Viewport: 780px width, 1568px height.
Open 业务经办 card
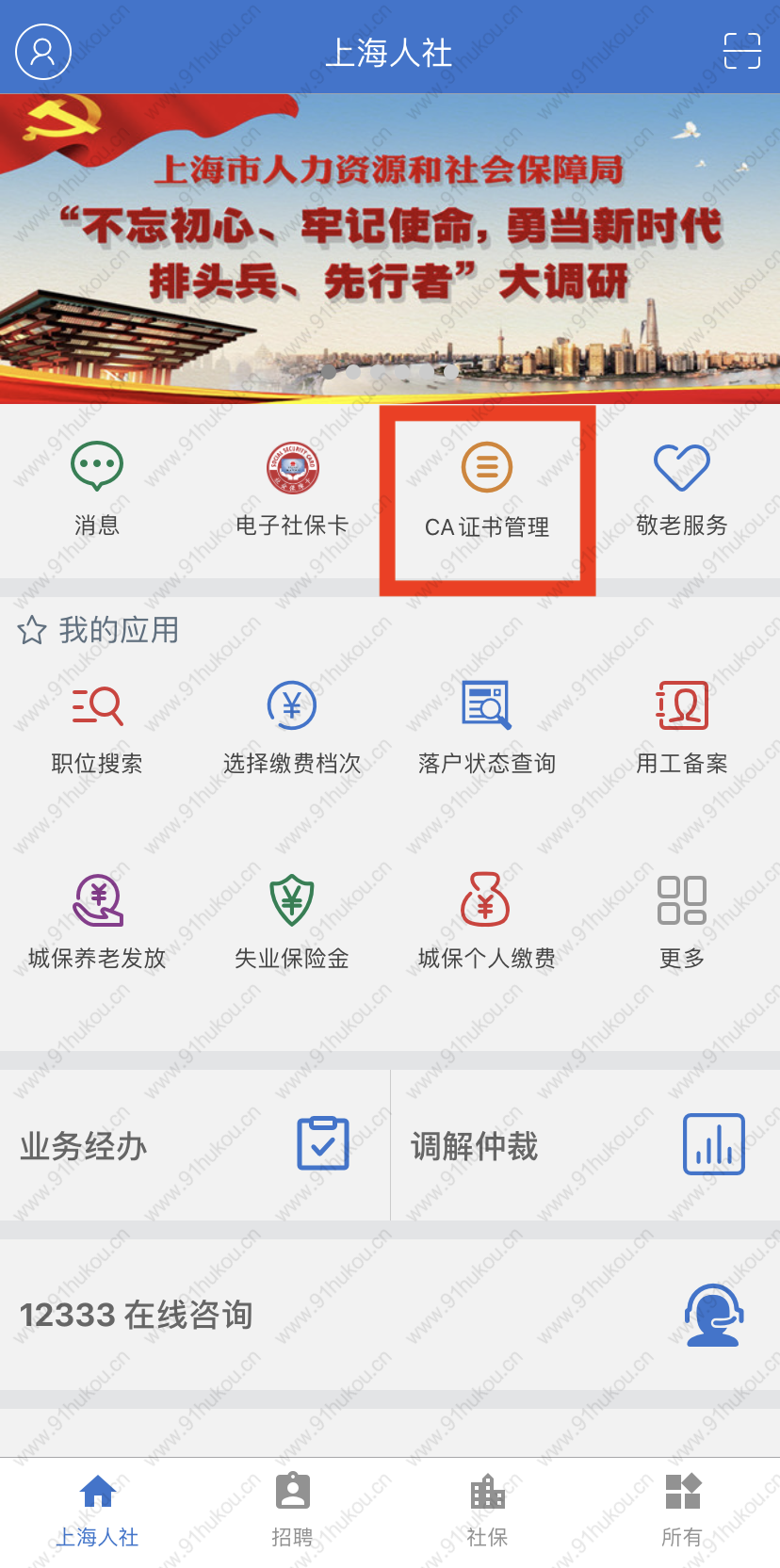pos(194,1145)
